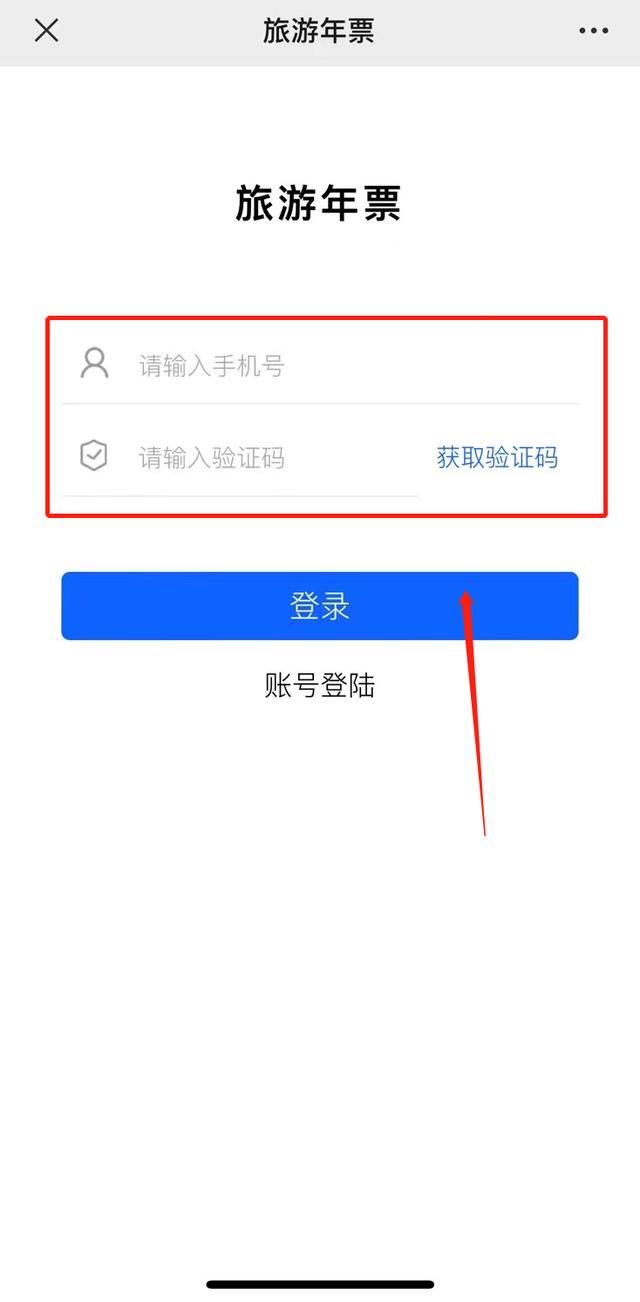640x1302 pixels.
Task: Switch to 账号登陆 account login
Action: coord(319,686)
